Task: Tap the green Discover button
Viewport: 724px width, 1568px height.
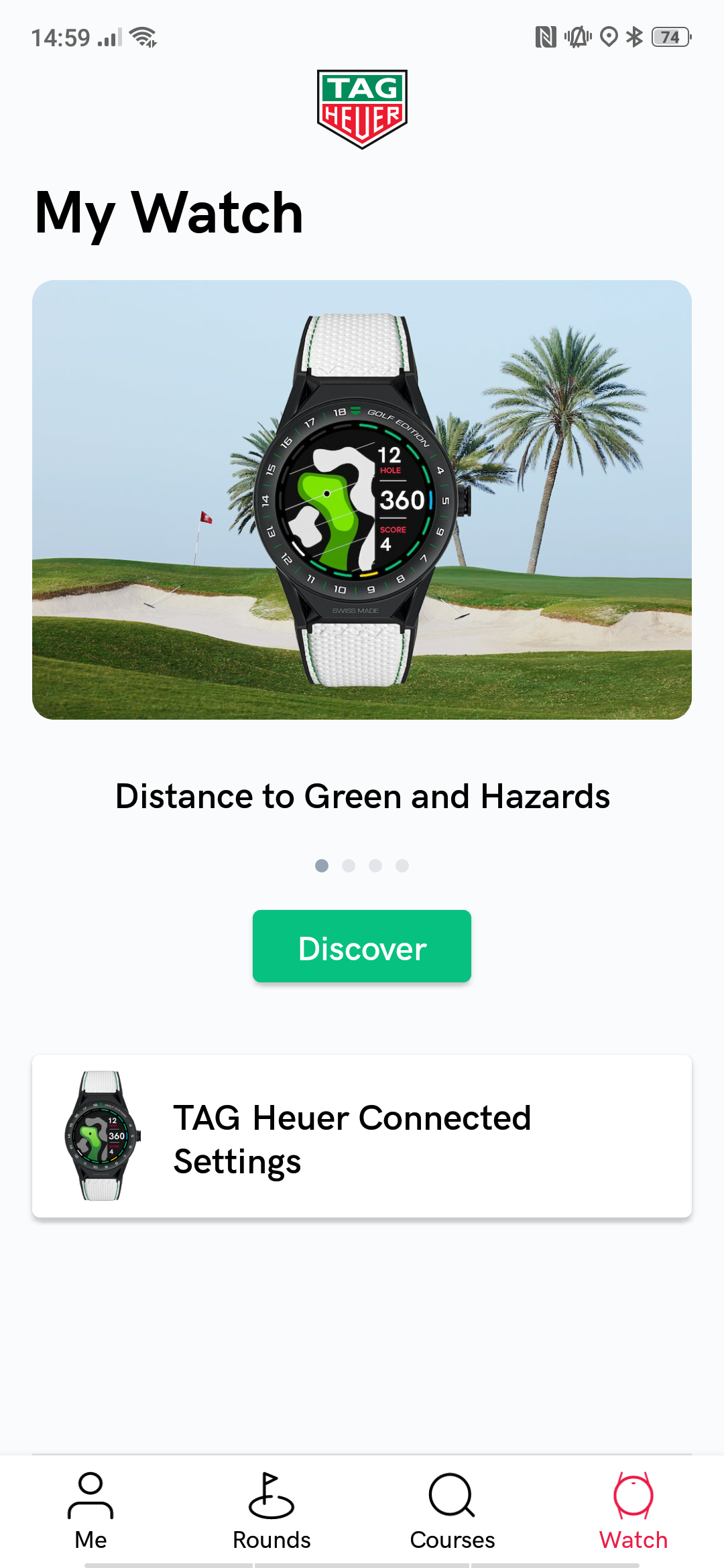Action: [362, 946]
